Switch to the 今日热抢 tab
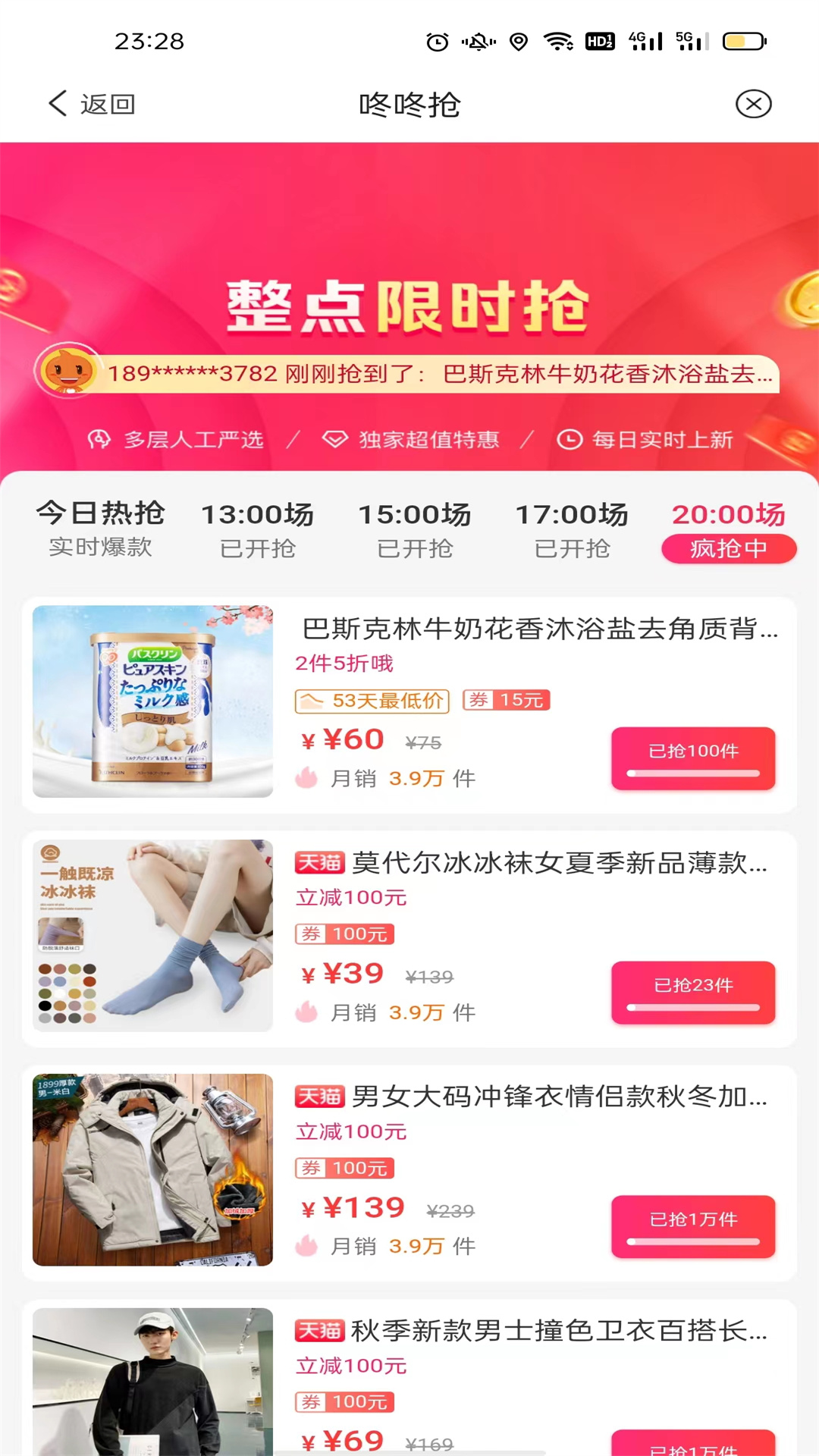Viewport: 819px width, 1456px height. (x=100, y=529)
